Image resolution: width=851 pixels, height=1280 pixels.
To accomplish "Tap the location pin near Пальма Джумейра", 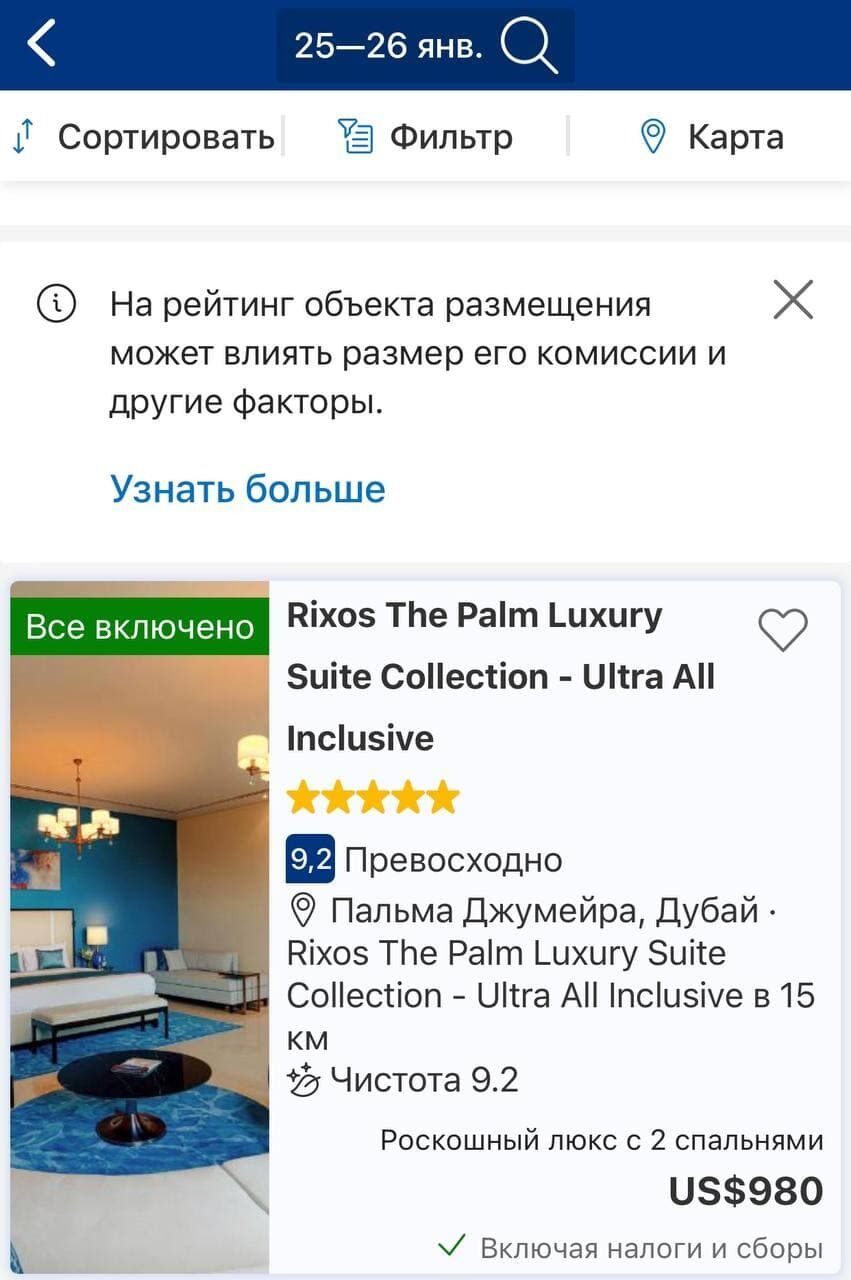I will pos(301,909).
